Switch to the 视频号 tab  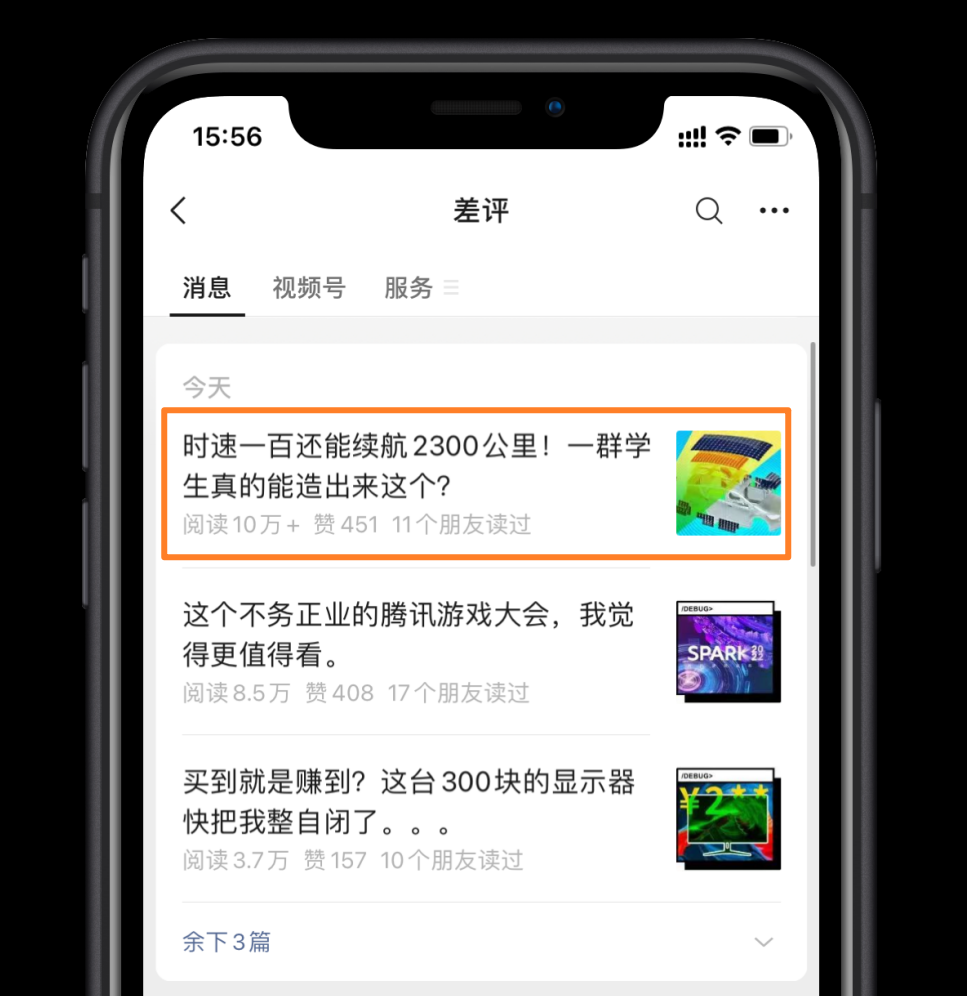(x=308, y=288)
